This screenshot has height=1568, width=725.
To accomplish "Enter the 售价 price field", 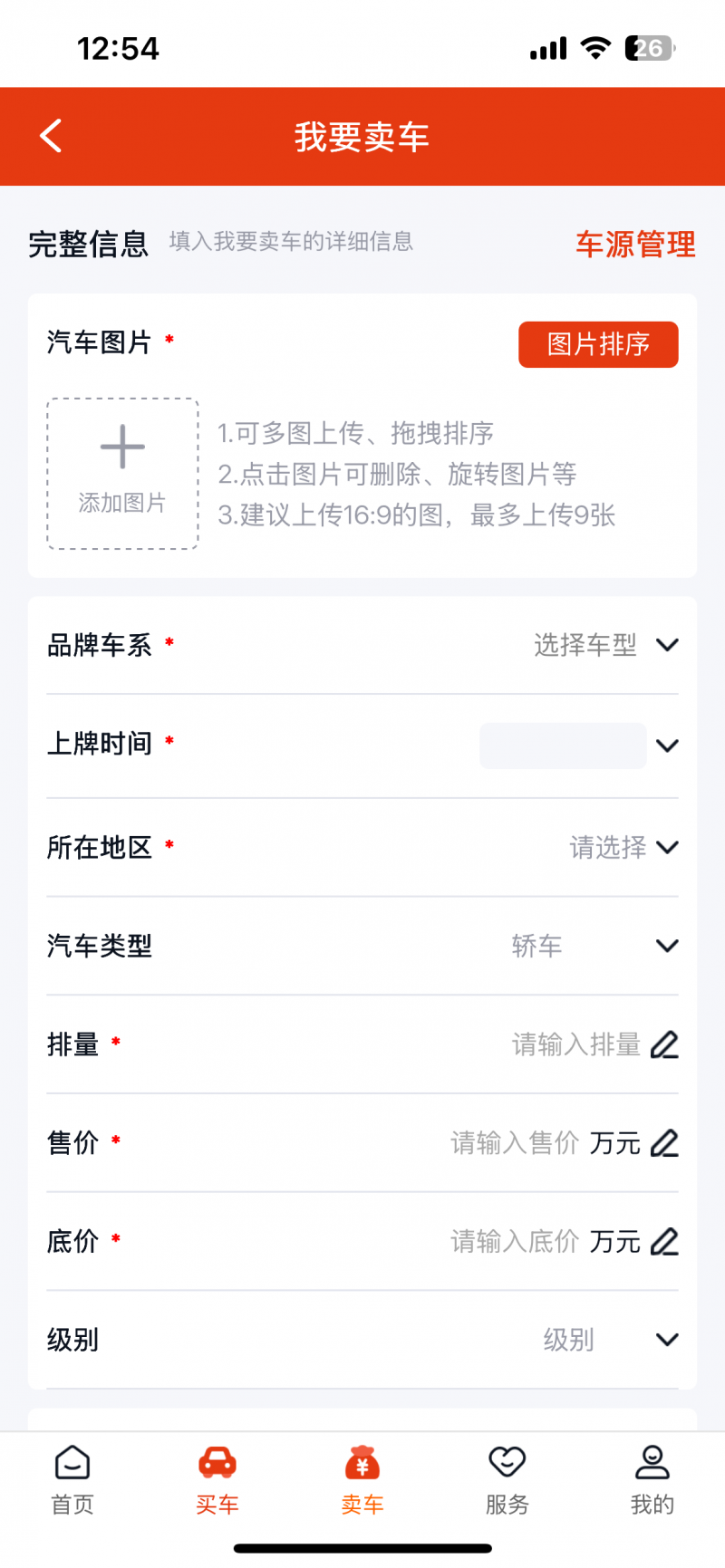I will tap(515, 1143).
